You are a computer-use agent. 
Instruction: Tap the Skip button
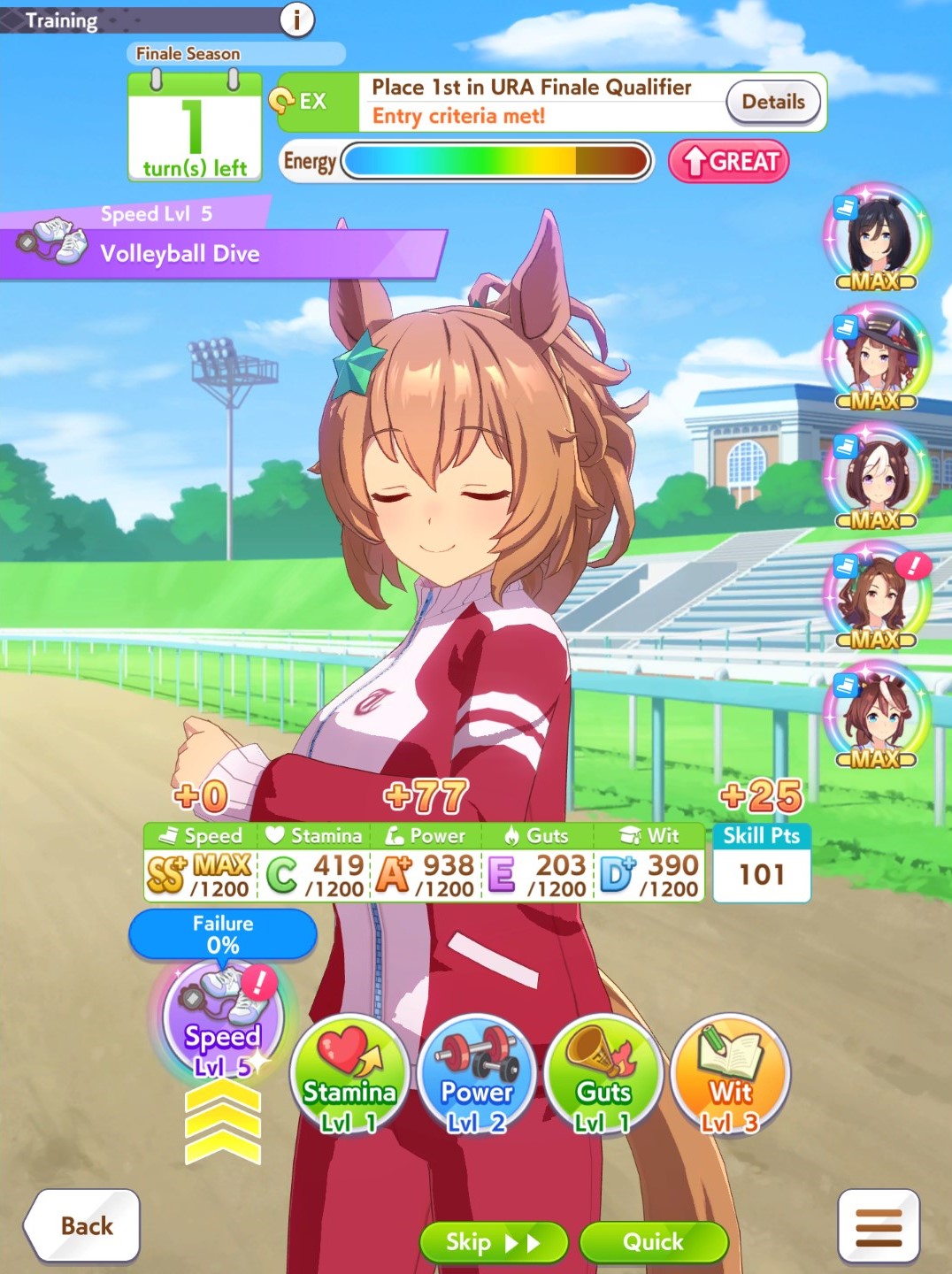493,1242
